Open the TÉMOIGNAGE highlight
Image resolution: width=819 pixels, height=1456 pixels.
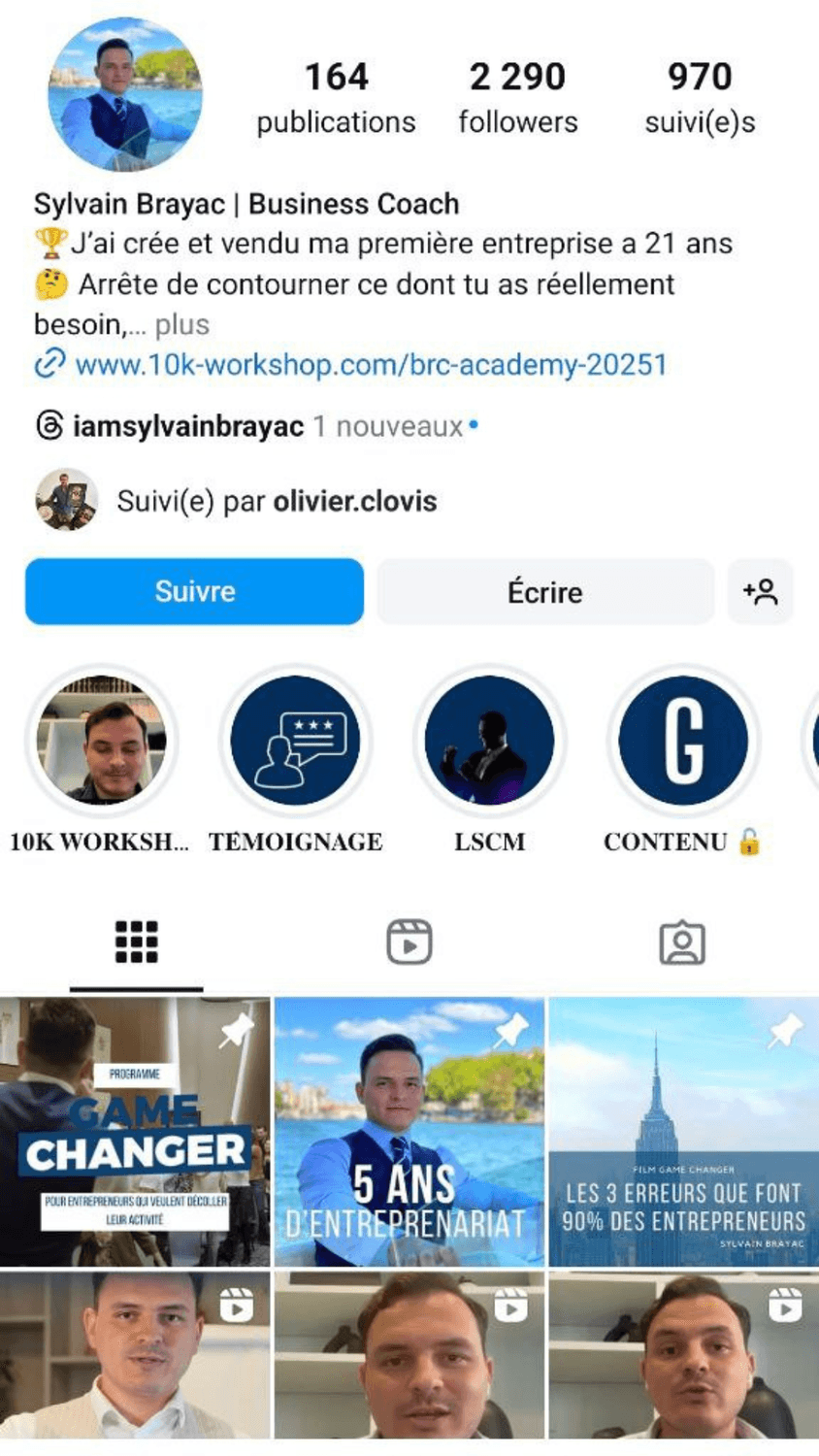coord(295,741)
